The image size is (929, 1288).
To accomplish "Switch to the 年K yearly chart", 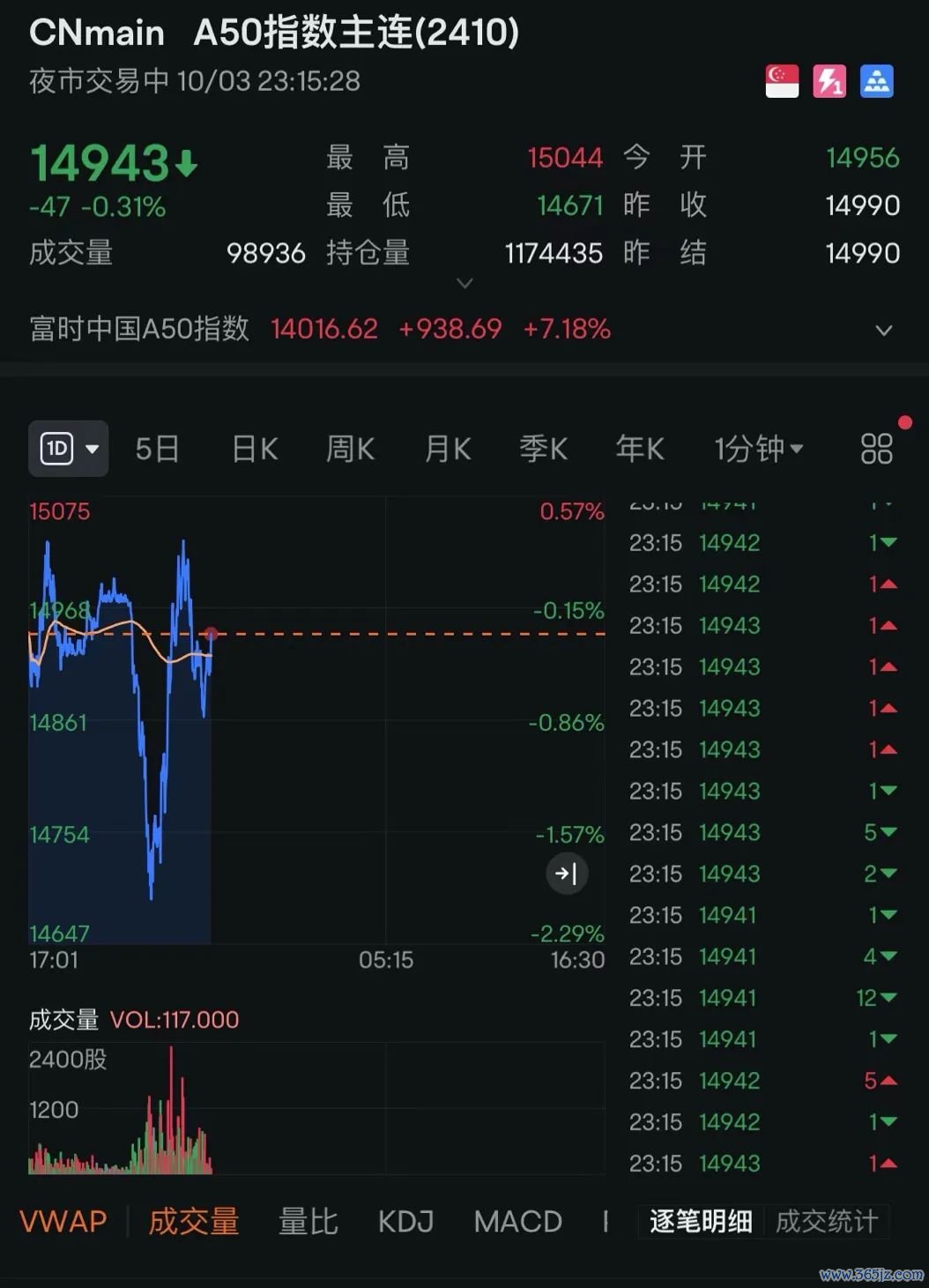I will (x=639, y=449).
